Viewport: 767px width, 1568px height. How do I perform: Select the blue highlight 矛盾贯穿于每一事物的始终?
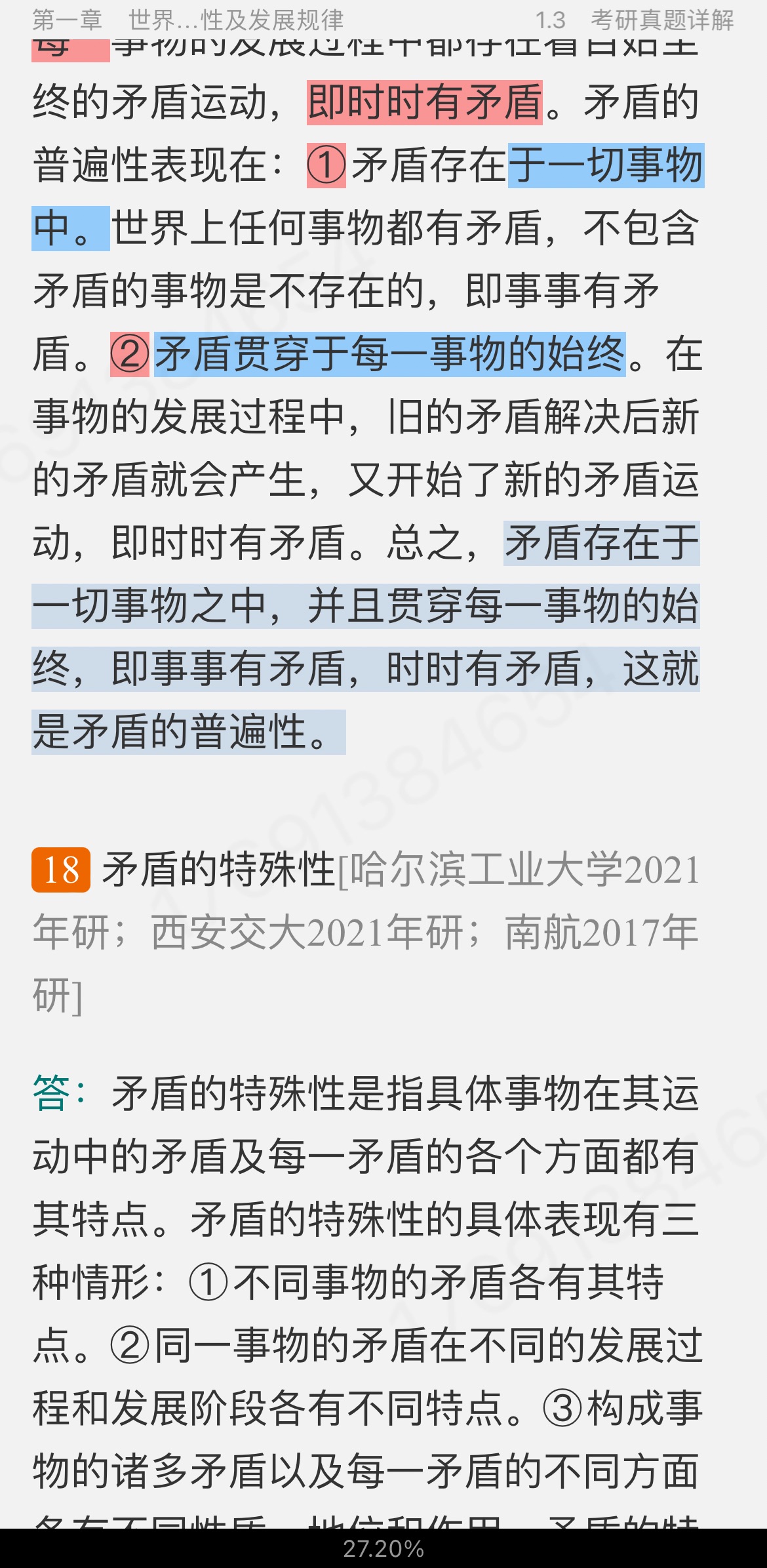[x=389, y=354]
